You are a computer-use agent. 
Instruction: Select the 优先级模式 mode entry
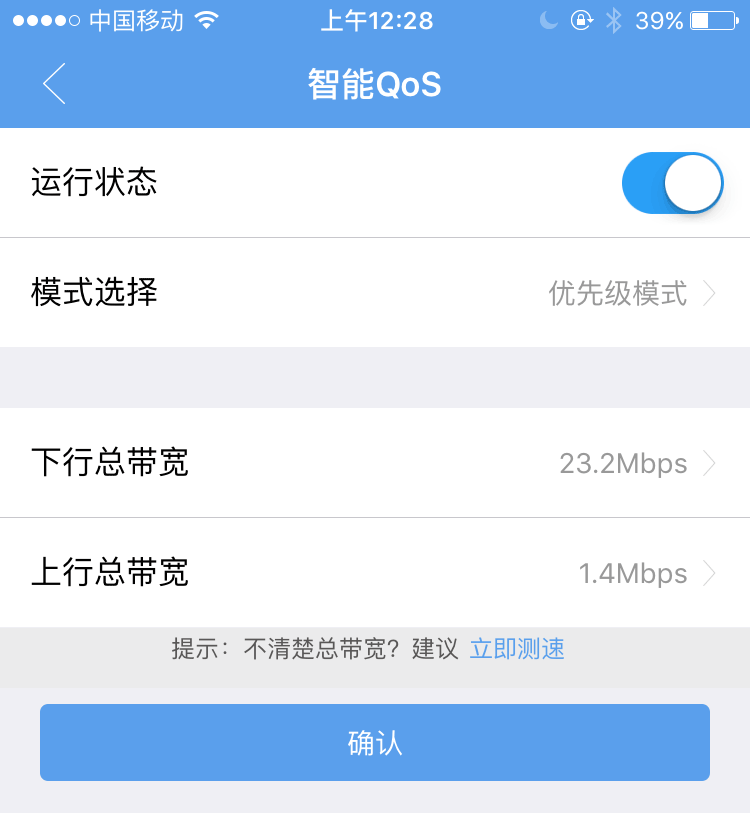(612, 293)
